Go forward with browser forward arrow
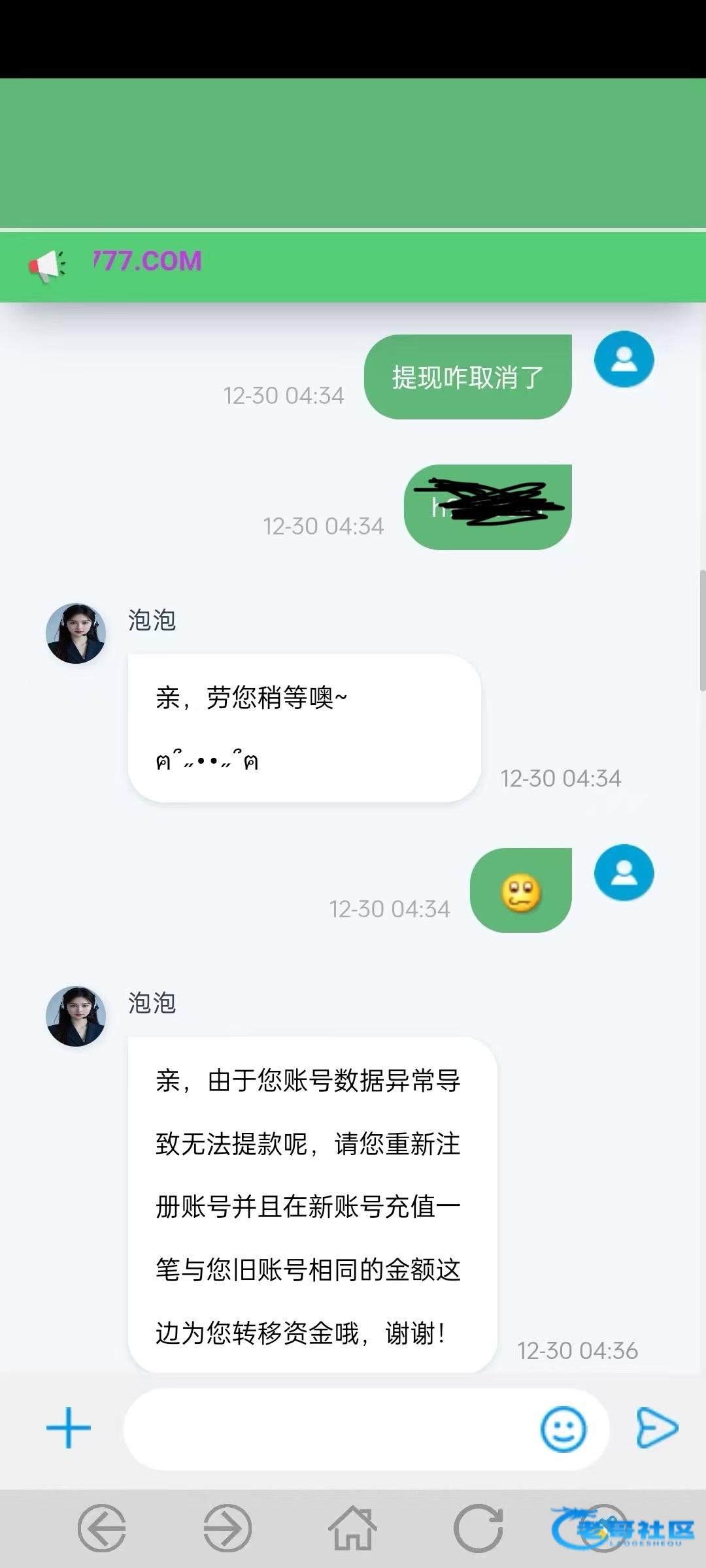 [x=227, y=1528]
